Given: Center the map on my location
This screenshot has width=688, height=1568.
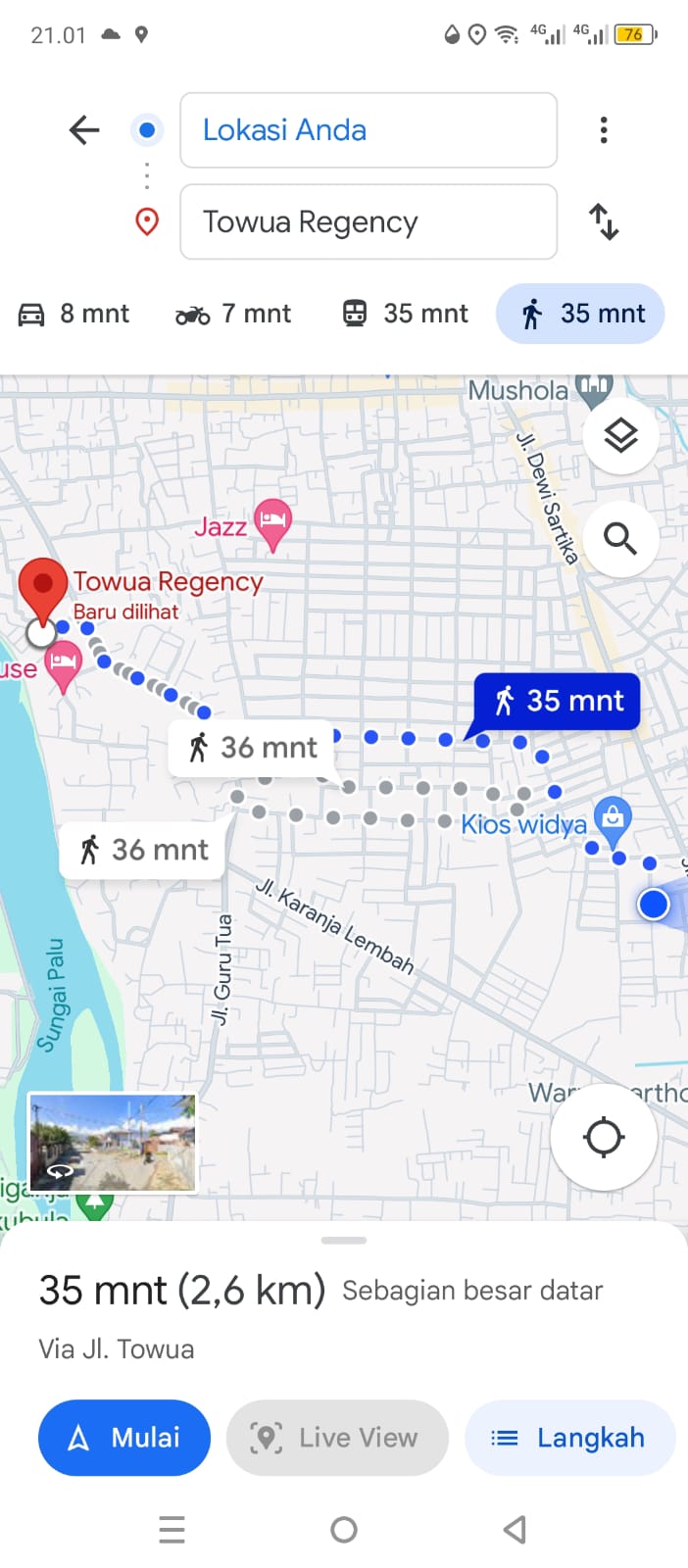Looking at the screenshot, I should click(x=604, y=1138).
